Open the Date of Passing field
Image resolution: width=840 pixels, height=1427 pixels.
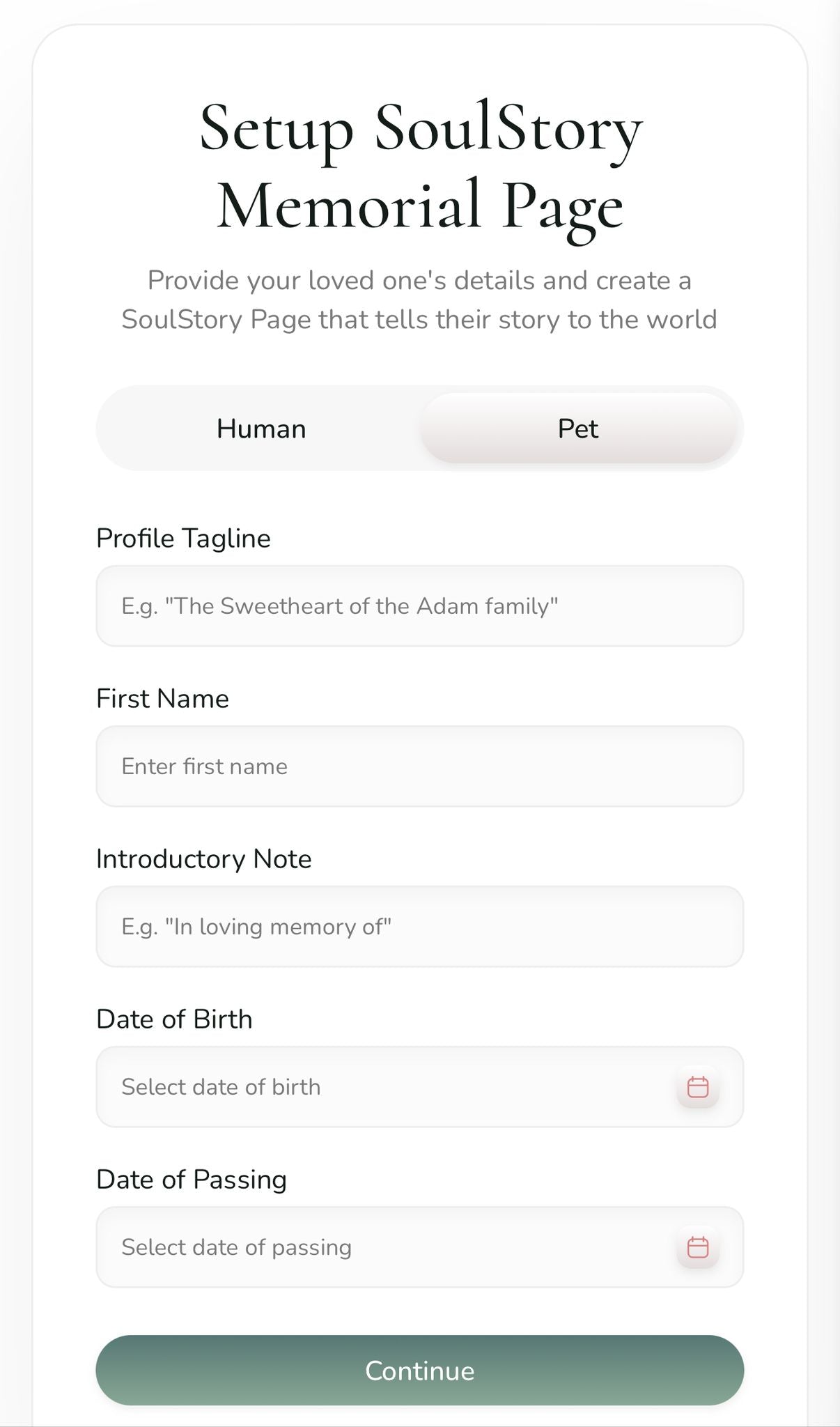[420, 1247]
